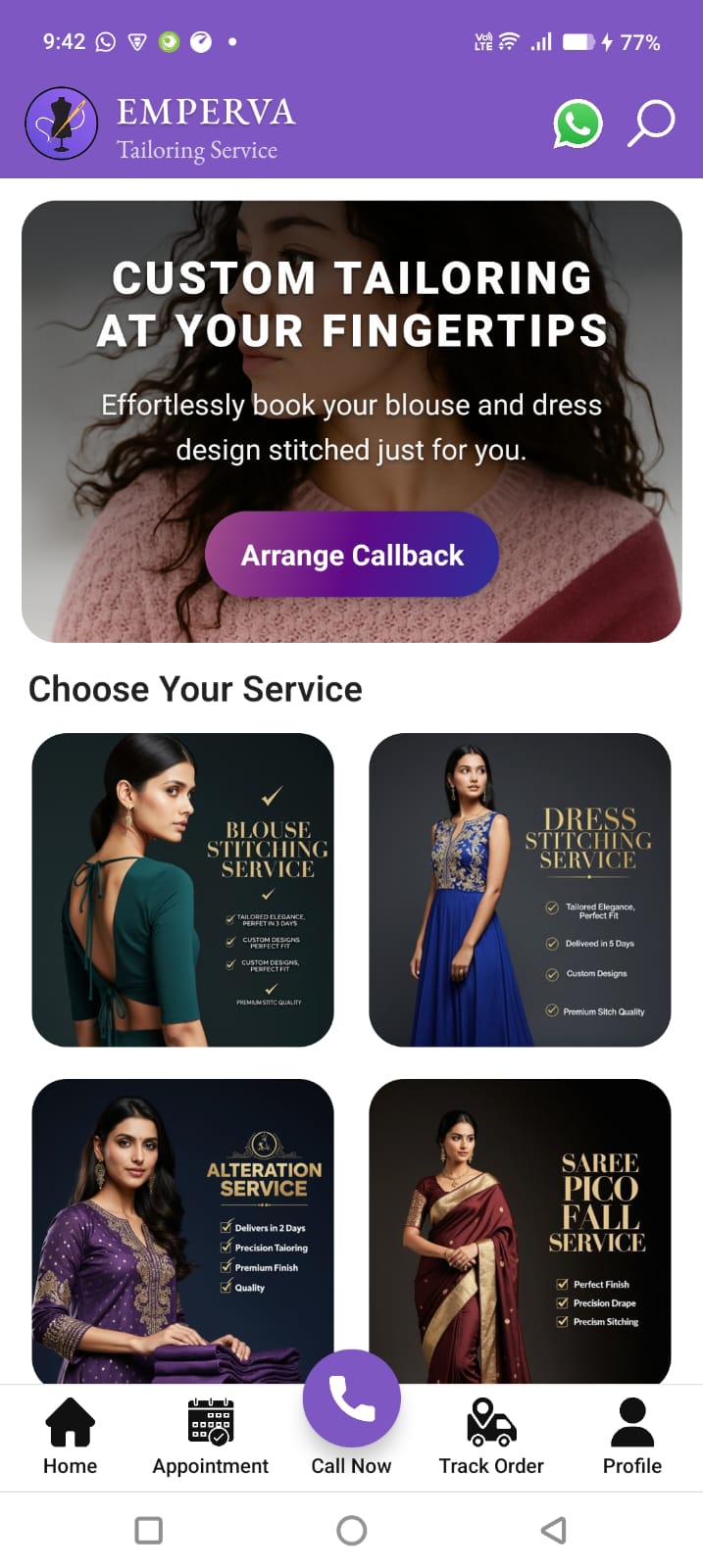Tap the Arrange Callback button
703x1568 pixels.
352,555
